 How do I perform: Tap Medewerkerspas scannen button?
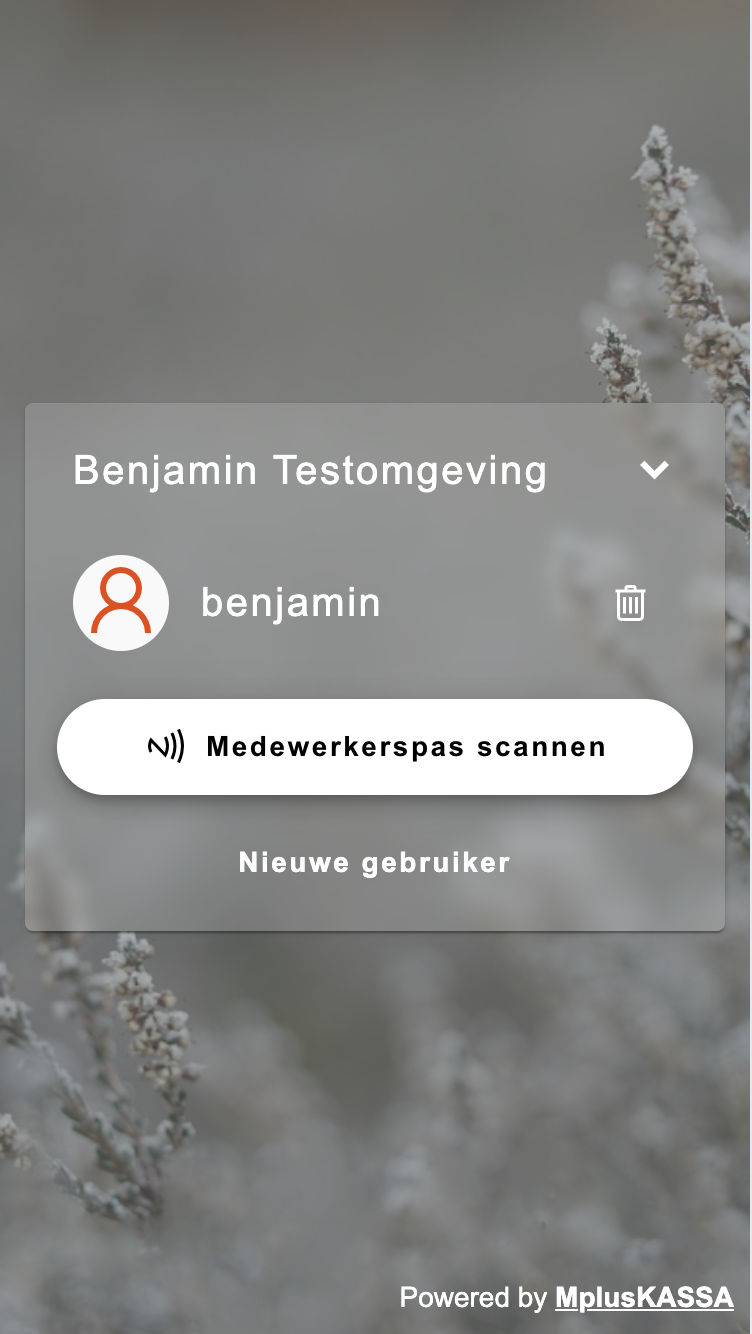point(375,747)
